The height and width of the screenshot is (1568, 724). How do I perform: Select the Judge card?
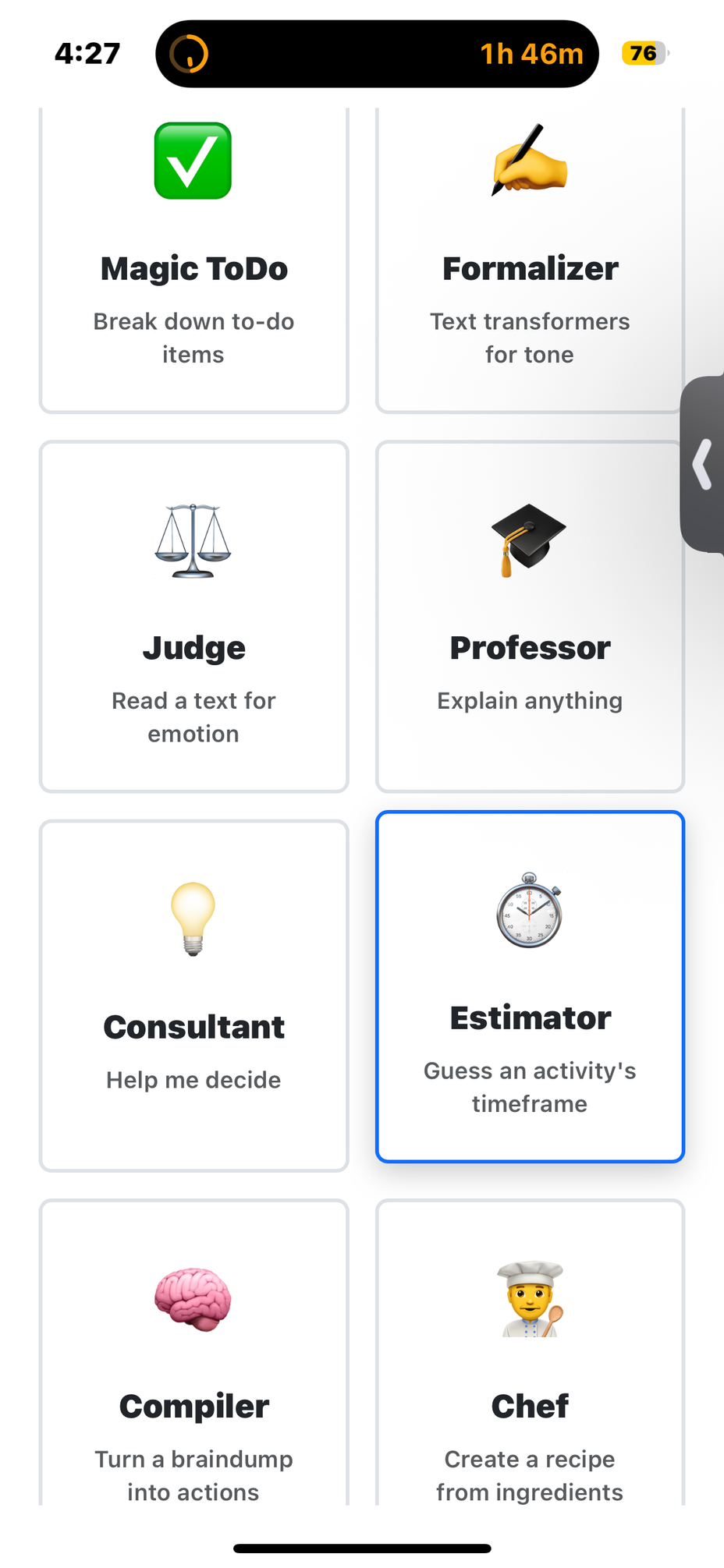[x=193, y=617]
